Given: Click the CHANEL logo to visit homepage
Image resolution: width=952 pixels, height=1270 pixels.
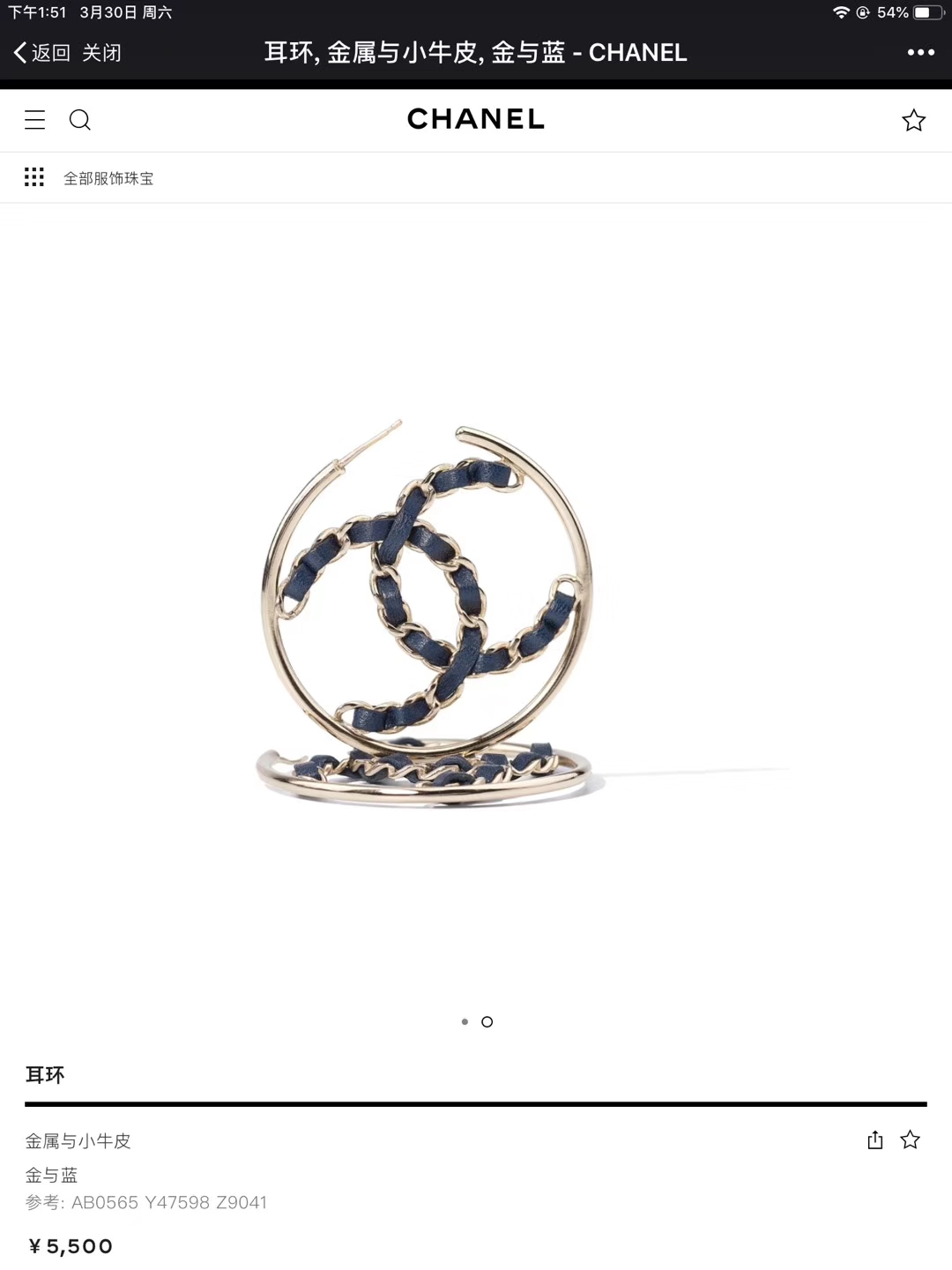Looking at the screenshot, I should (475, 120).
